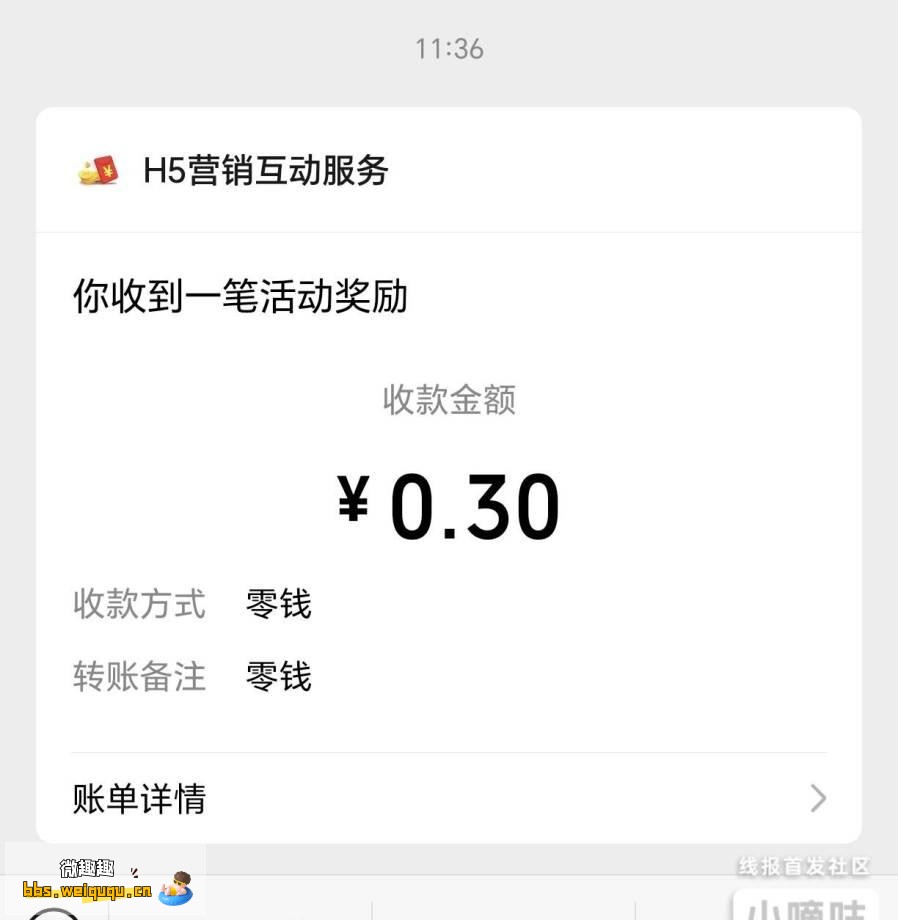The height and width of the screenshot is (920, 898).
Task: Click the red packet icon beside H5营销互动服务
Action: (x=108, y=172)
